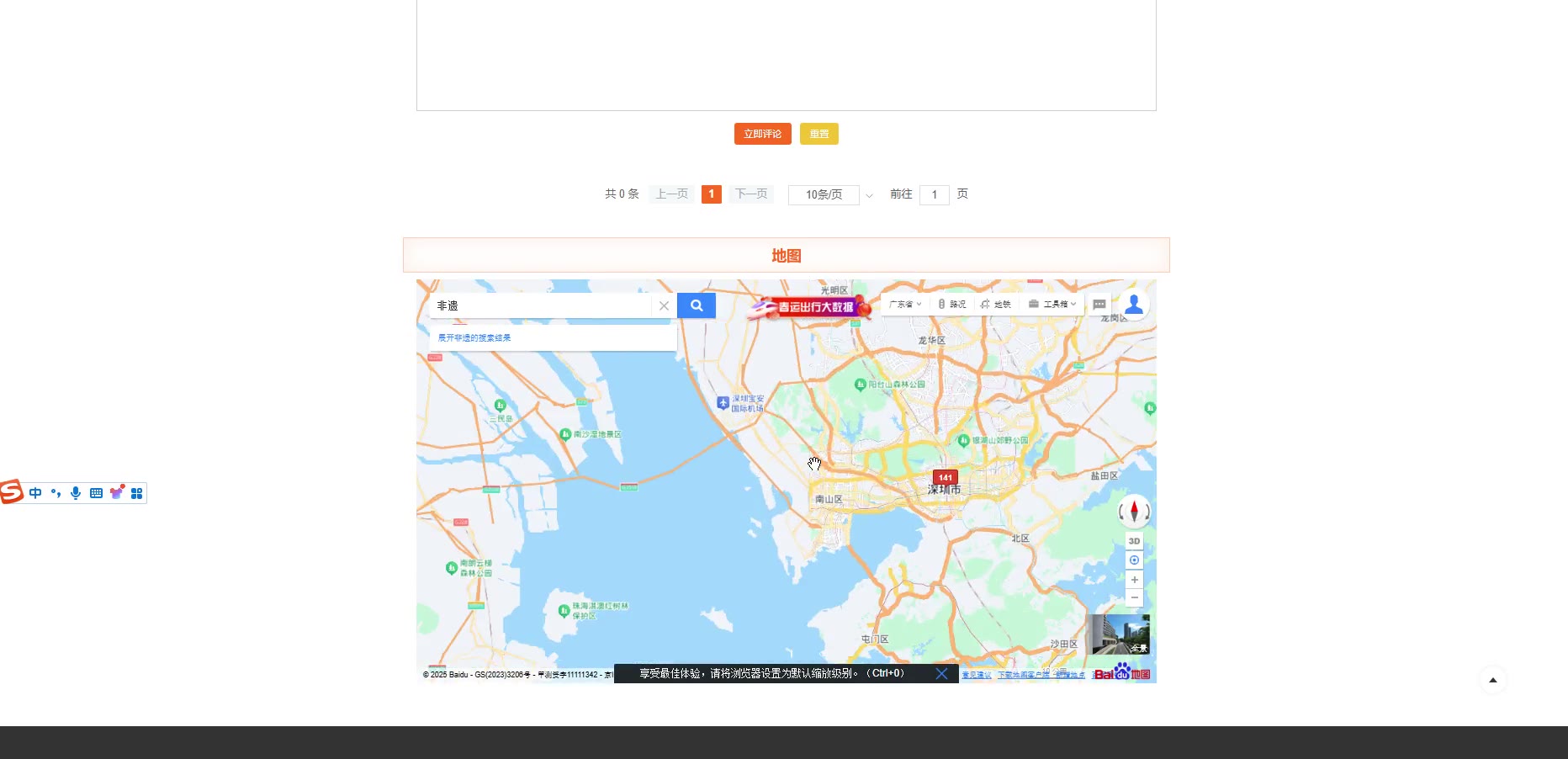Image resolution: width=1568 pixels, height=759 pixels.
Task: Clear the map search text
Action: click(664, 306)
